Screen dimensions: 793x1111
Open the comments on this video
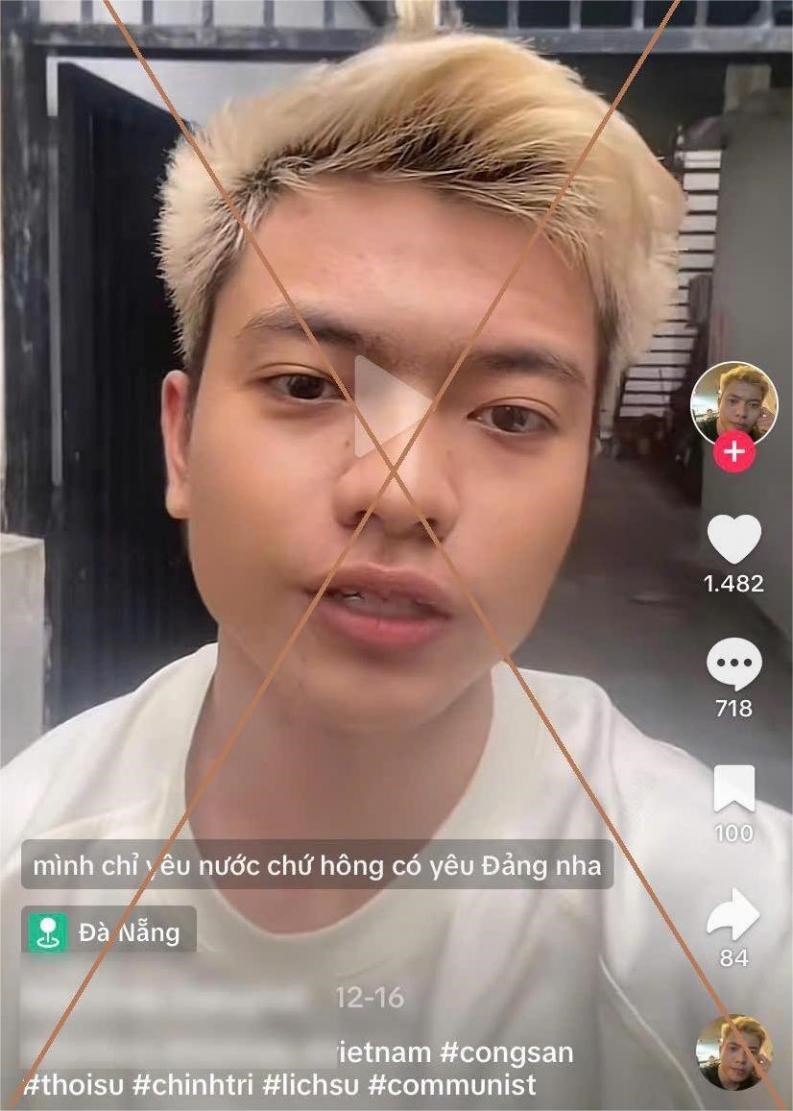[x=734, y=665]
